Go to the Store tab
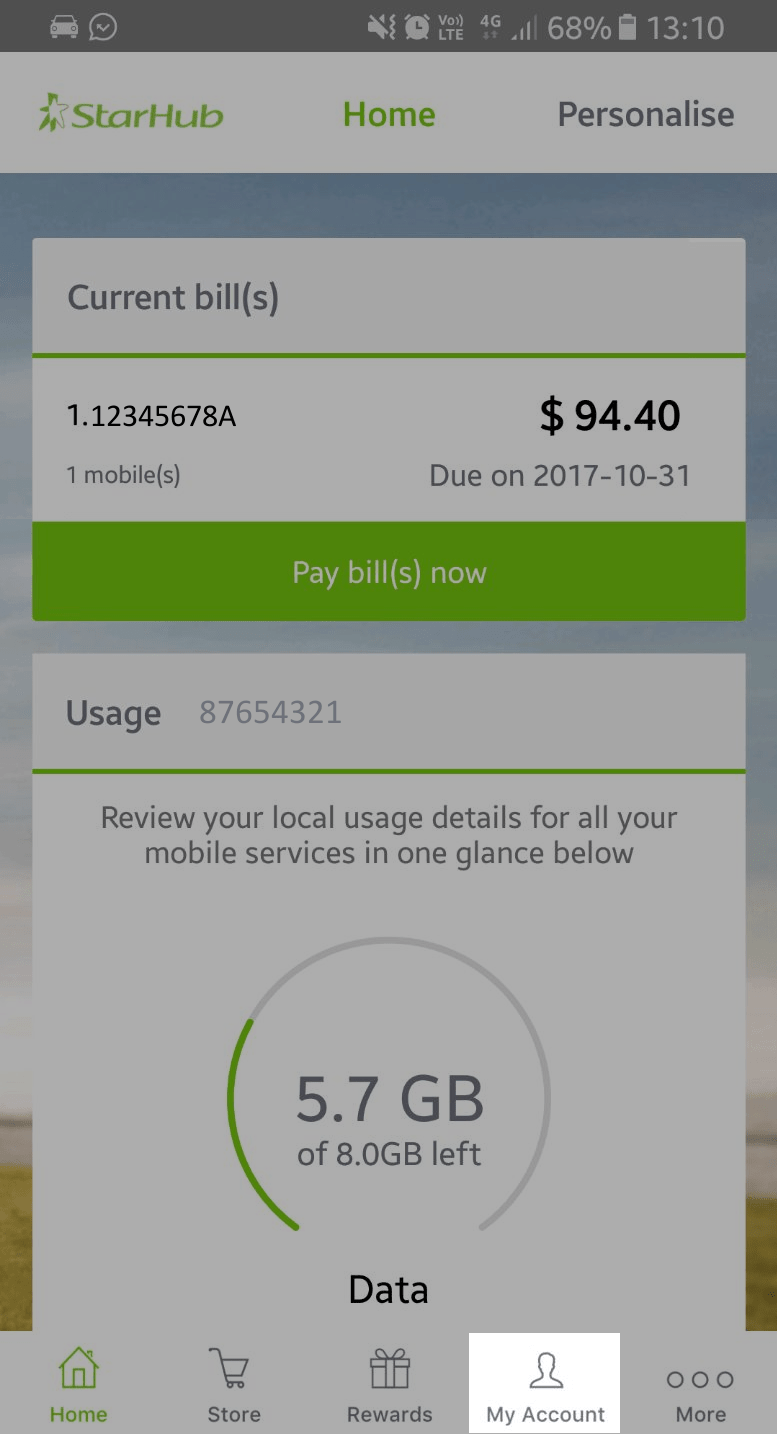The width and height of the screenshot is (777, 1434). click(x=234, y=1385)
